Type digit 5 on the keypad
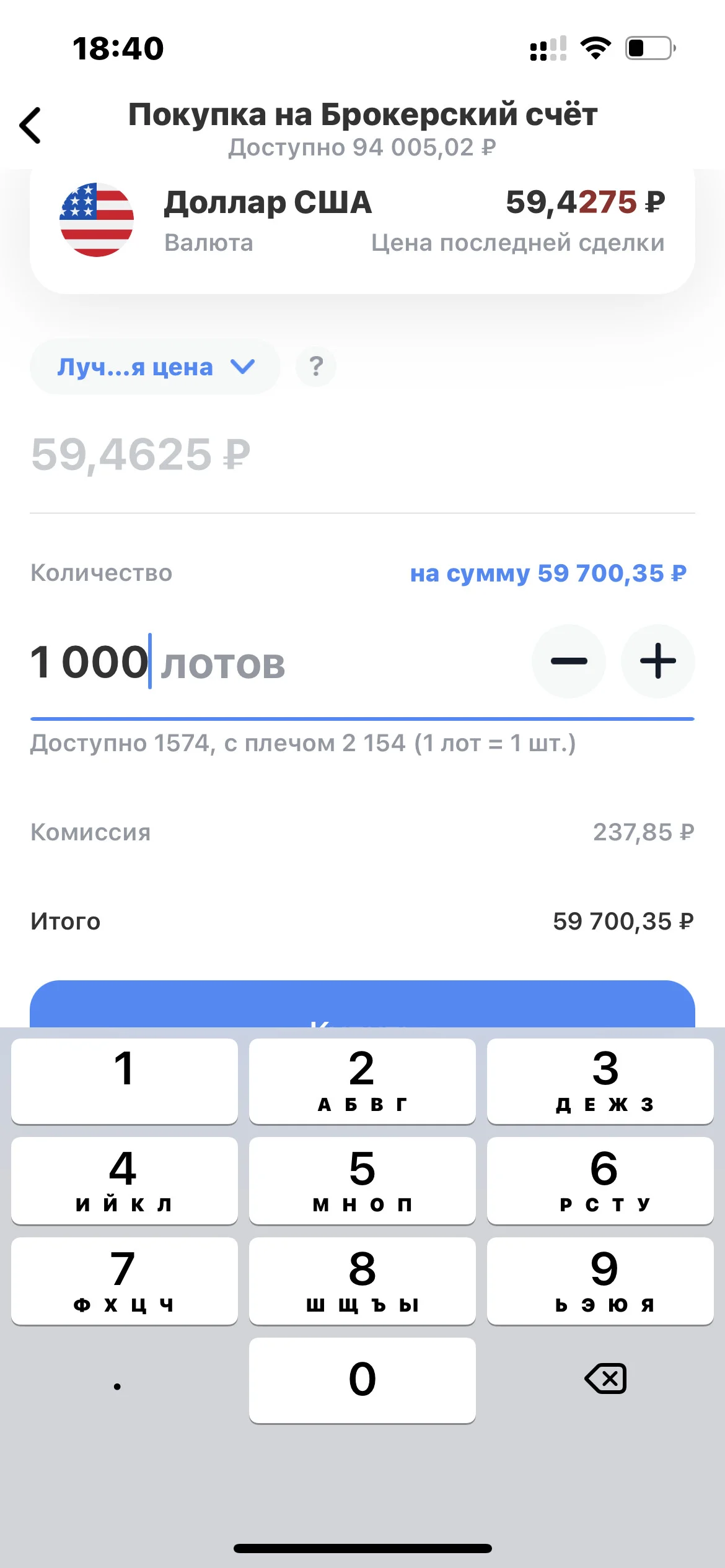The width and height of the screenshot is (725, 1568). 362,1180
